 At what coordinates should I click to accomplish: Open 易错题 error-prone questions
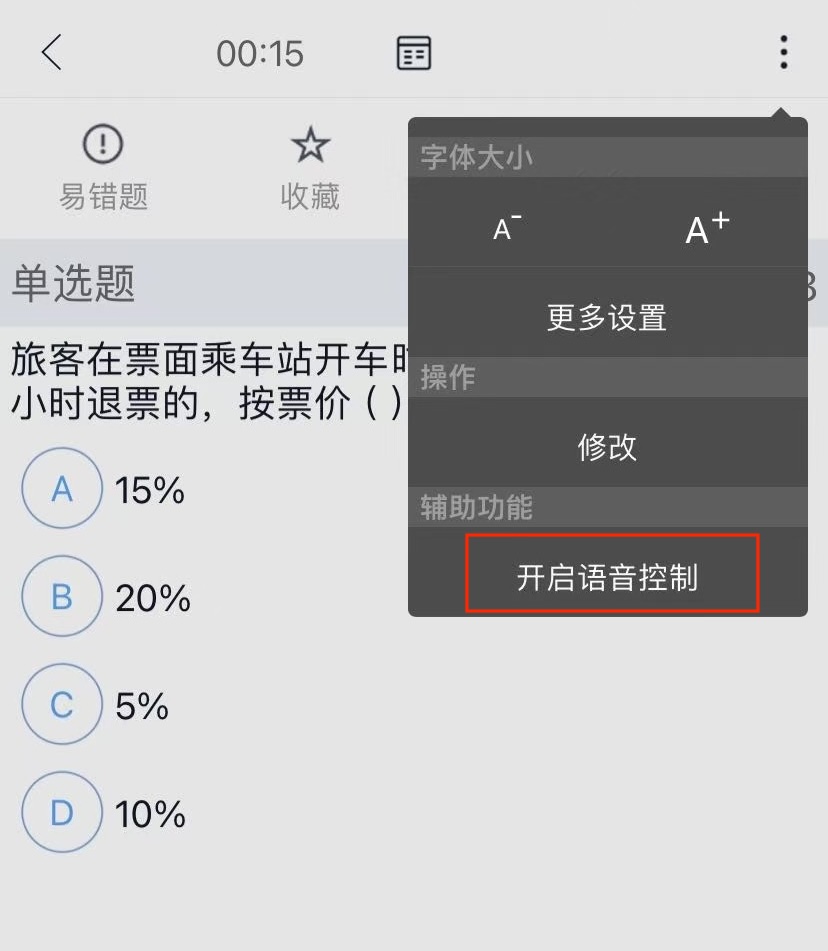103,169
